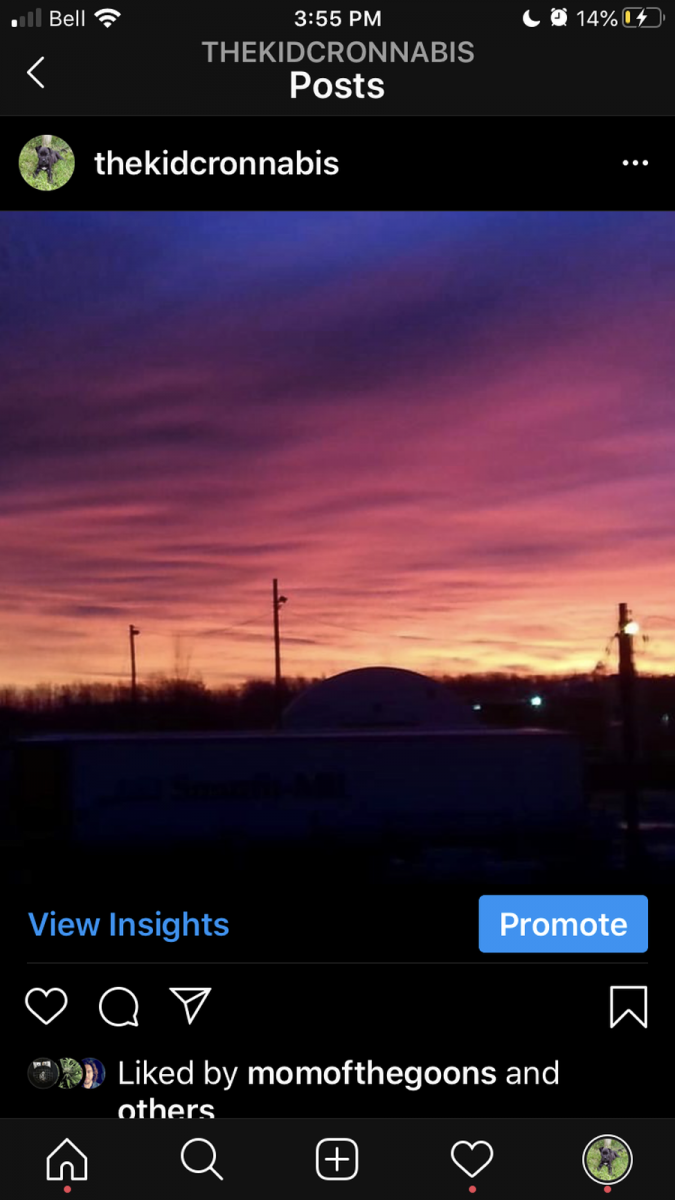Switch to the Home feed tab
This screenshot has width=675, height=1200.
click(67, 1160)
